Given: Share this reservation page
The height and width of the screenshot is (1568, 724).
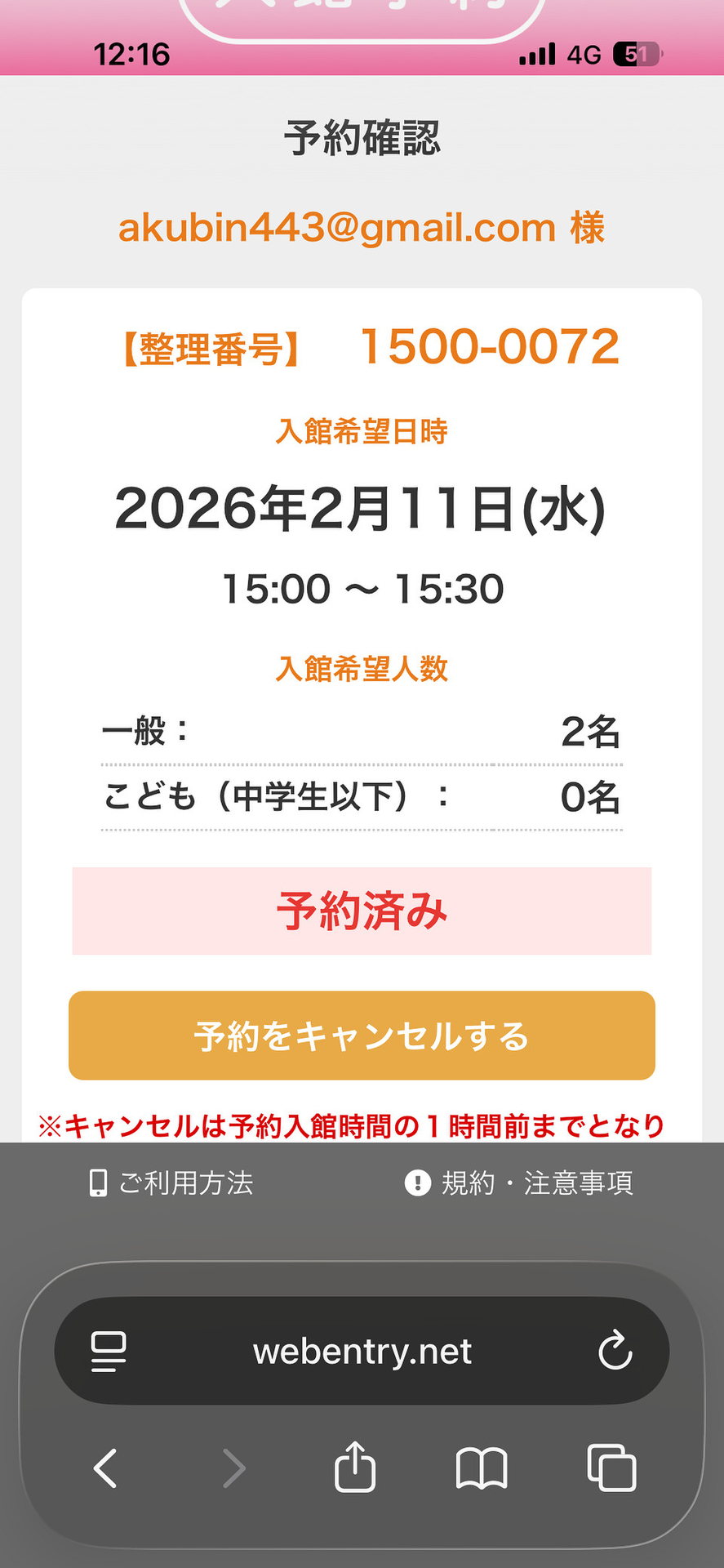Looking at the screenshot, I should pos(355,1468).
